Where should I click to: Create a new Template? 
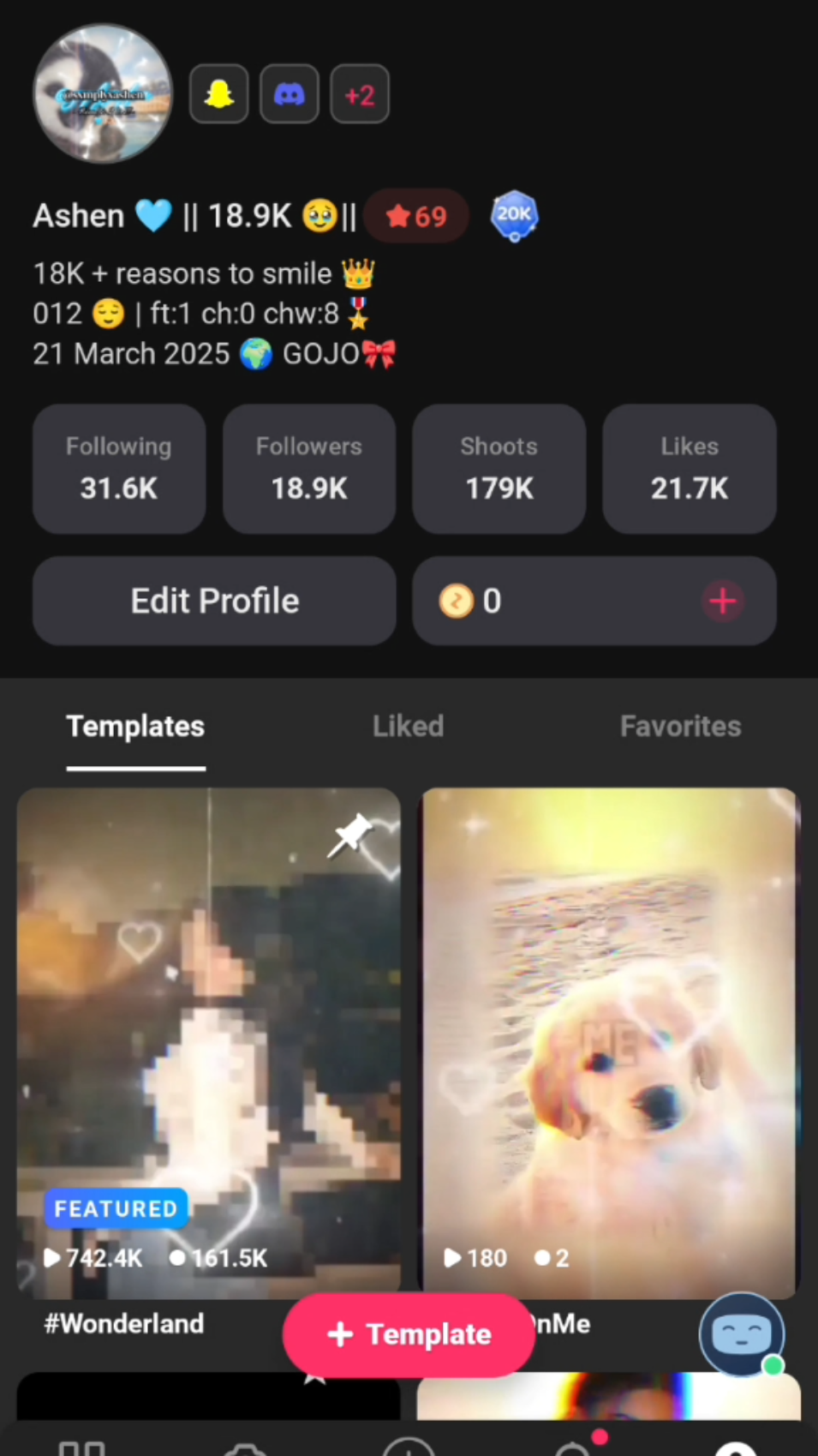coord(409,1334)
